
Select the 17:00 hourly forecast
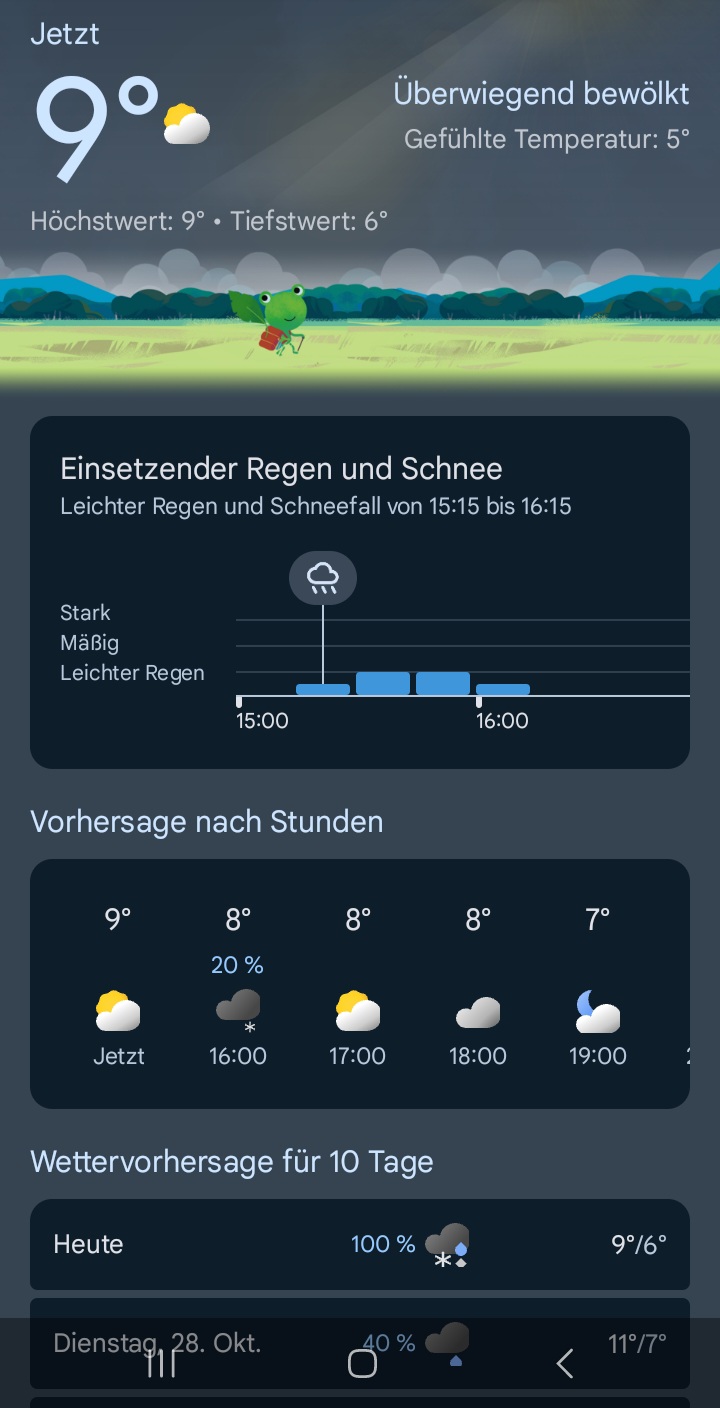point(358,985)
